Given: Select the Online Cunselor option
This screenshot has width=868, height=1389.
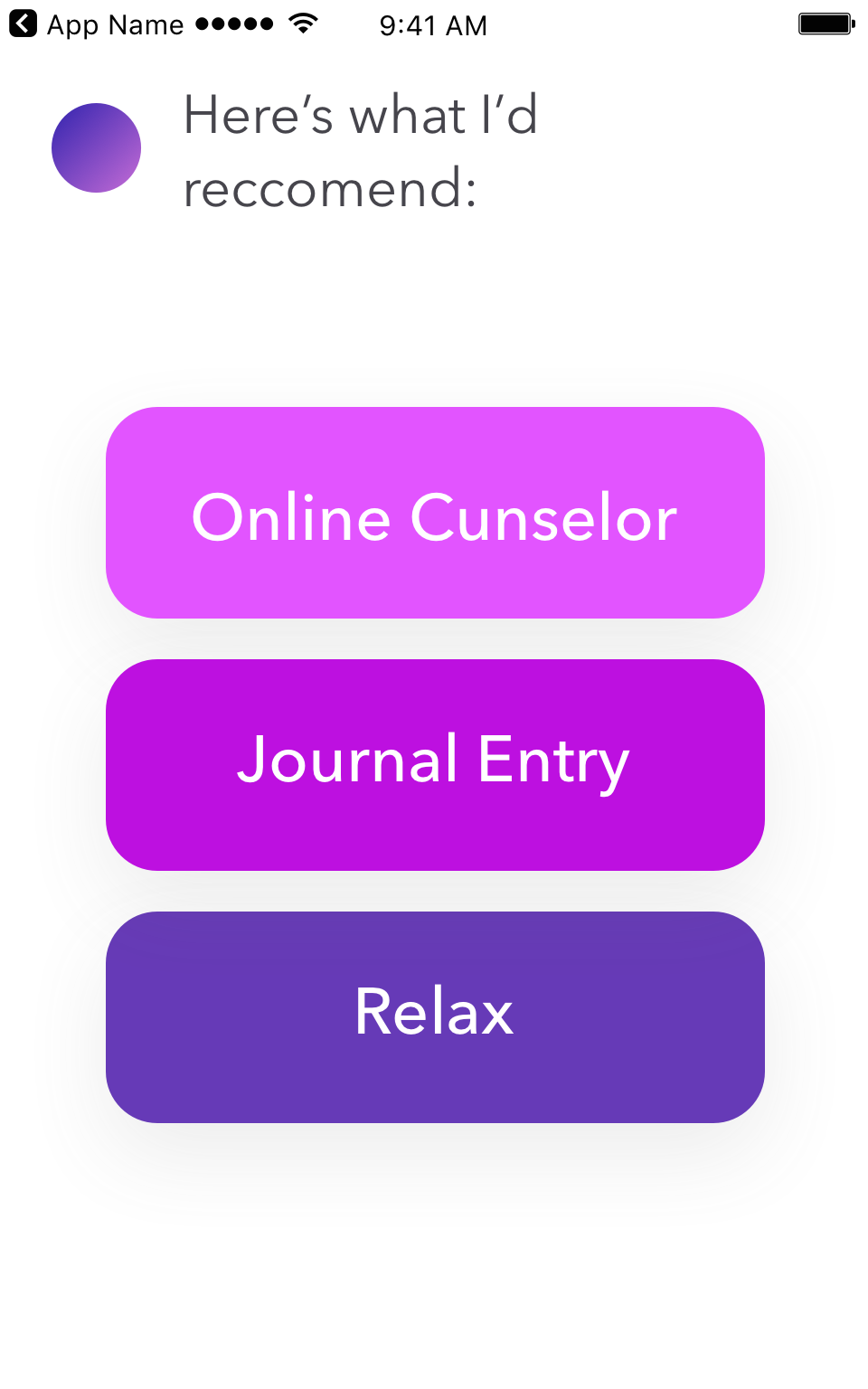Looking at the screenshot, I should tap(435, 513).
